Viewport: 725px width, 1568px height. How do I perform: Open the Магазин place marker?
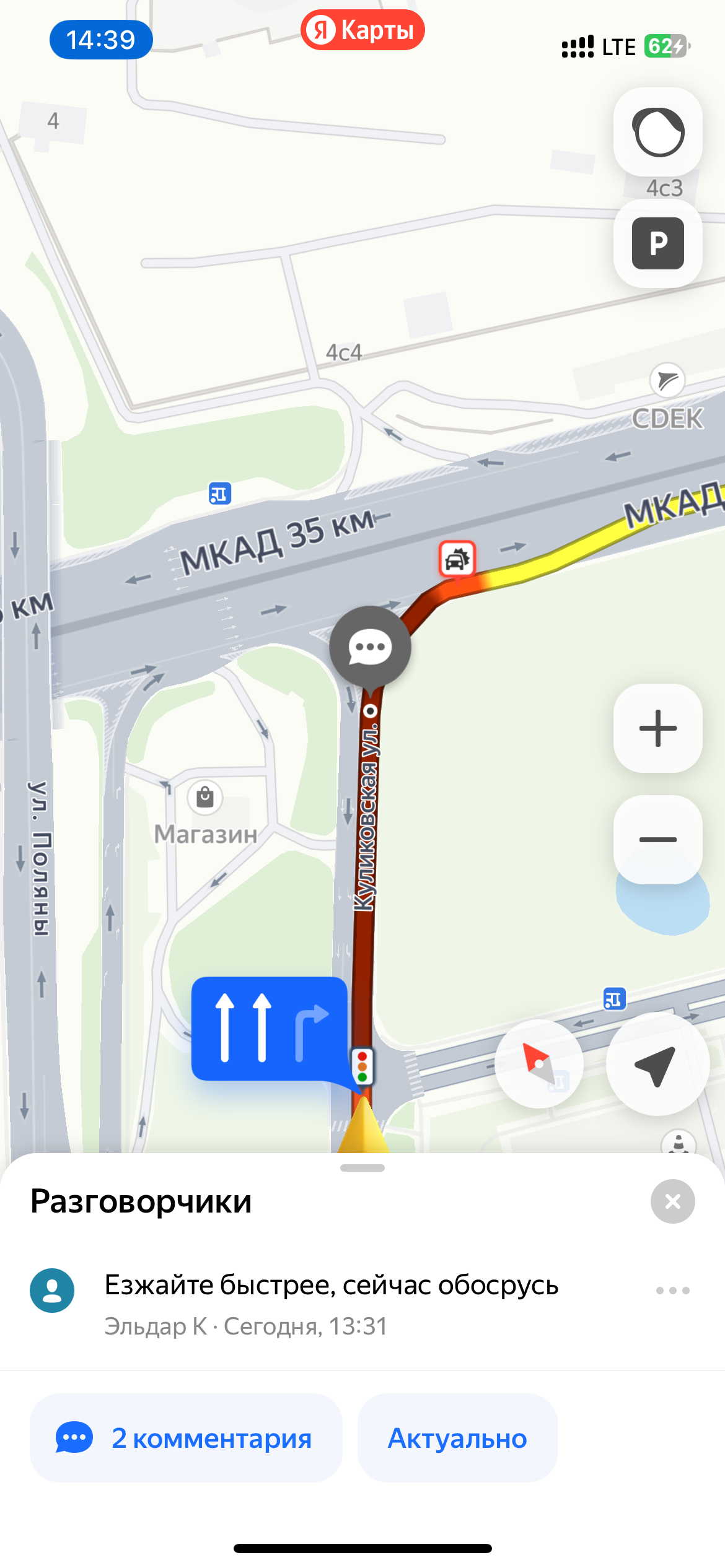(x=205, y=798)
